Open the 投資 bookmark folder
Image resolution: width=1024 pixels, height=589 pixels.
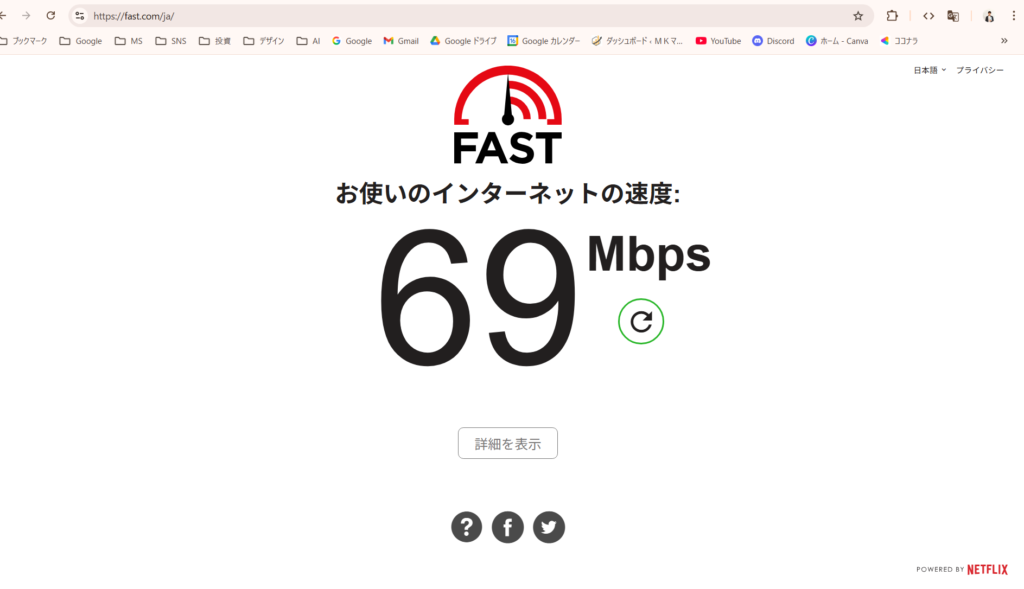coord(214,41)
